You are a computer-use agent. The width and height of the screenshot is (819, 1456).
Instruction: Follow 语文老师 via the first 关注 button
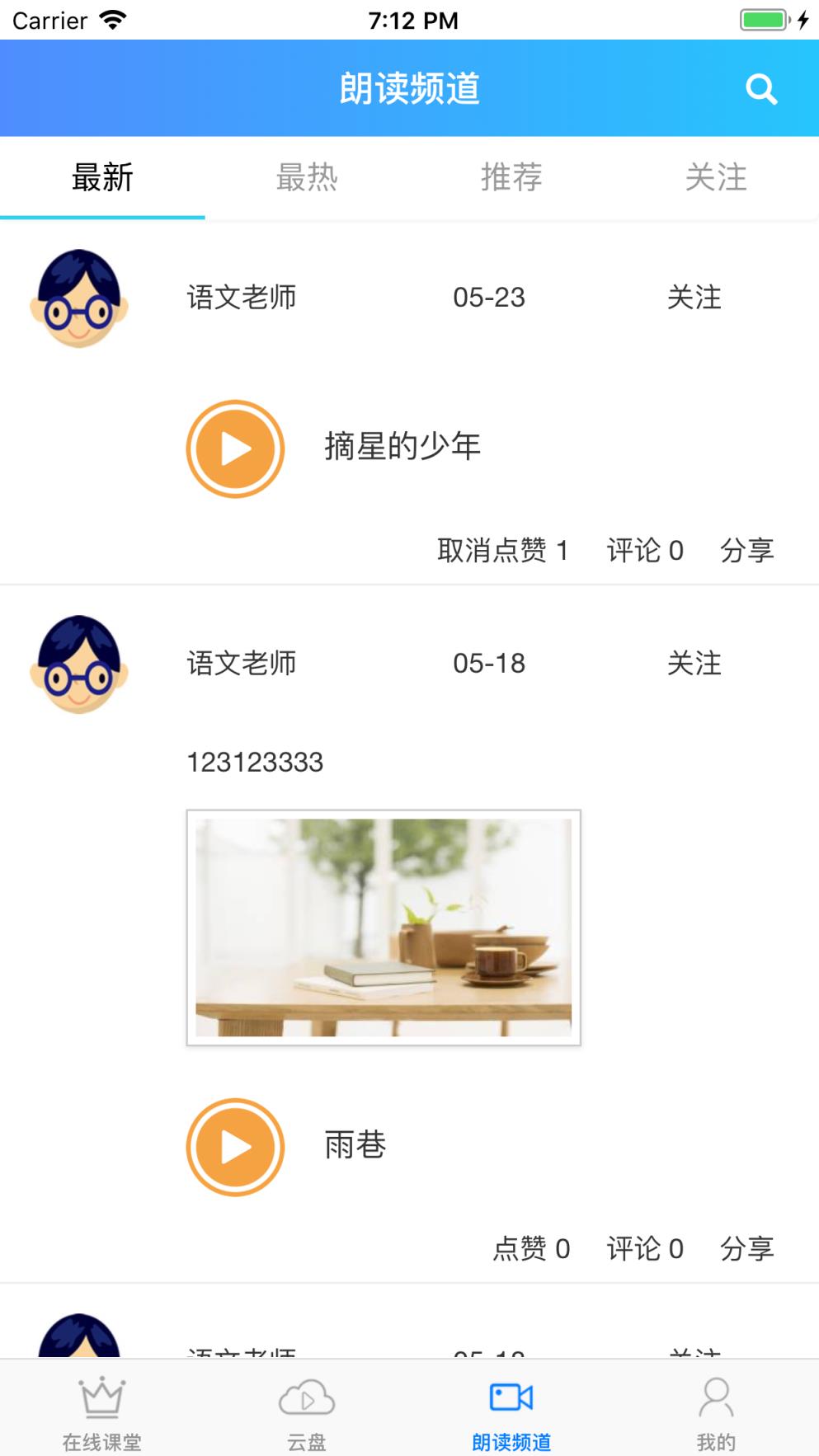coord(695,298)
